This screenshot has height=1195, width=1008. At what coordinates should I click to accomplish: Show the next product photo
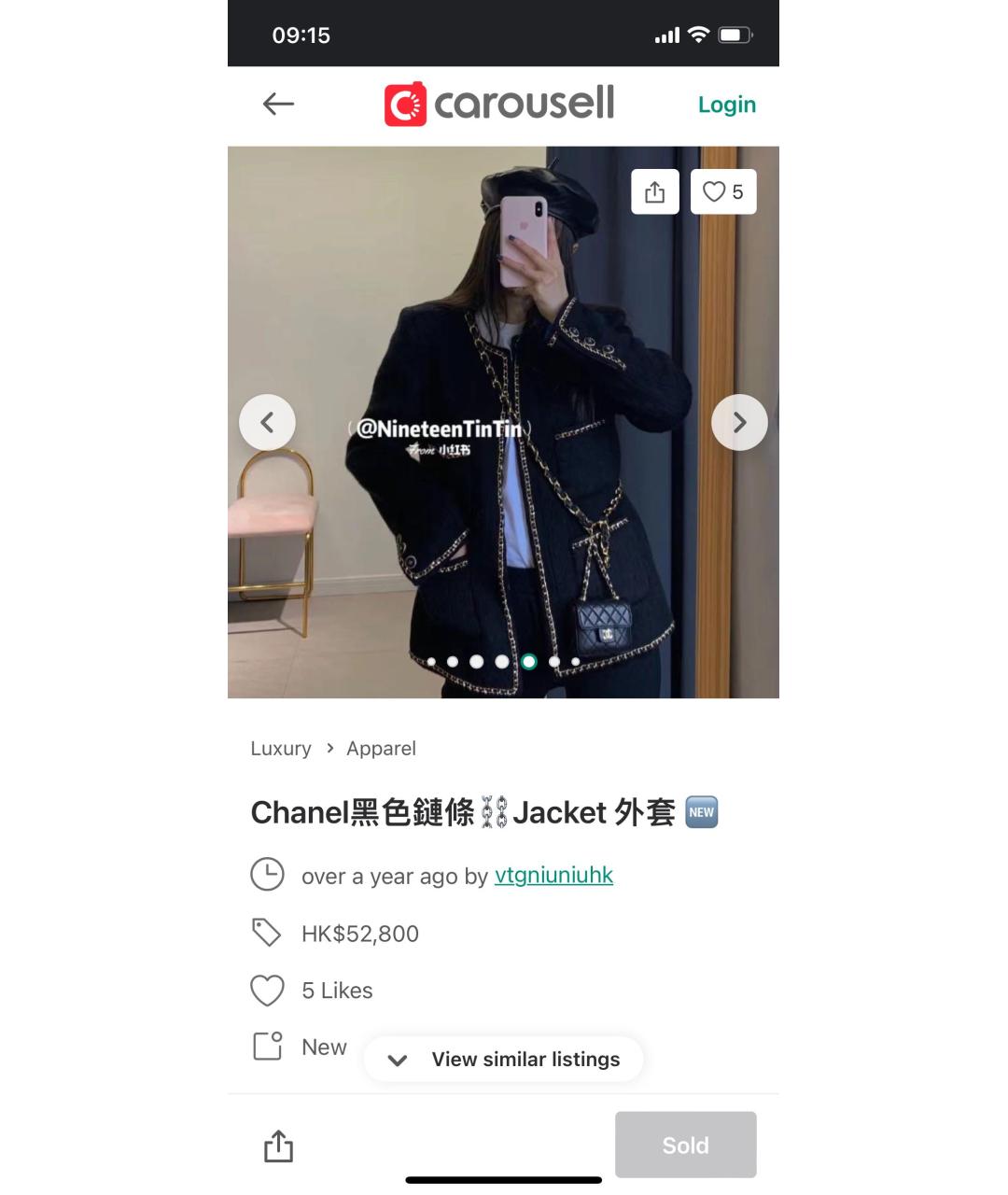point(739,423)
